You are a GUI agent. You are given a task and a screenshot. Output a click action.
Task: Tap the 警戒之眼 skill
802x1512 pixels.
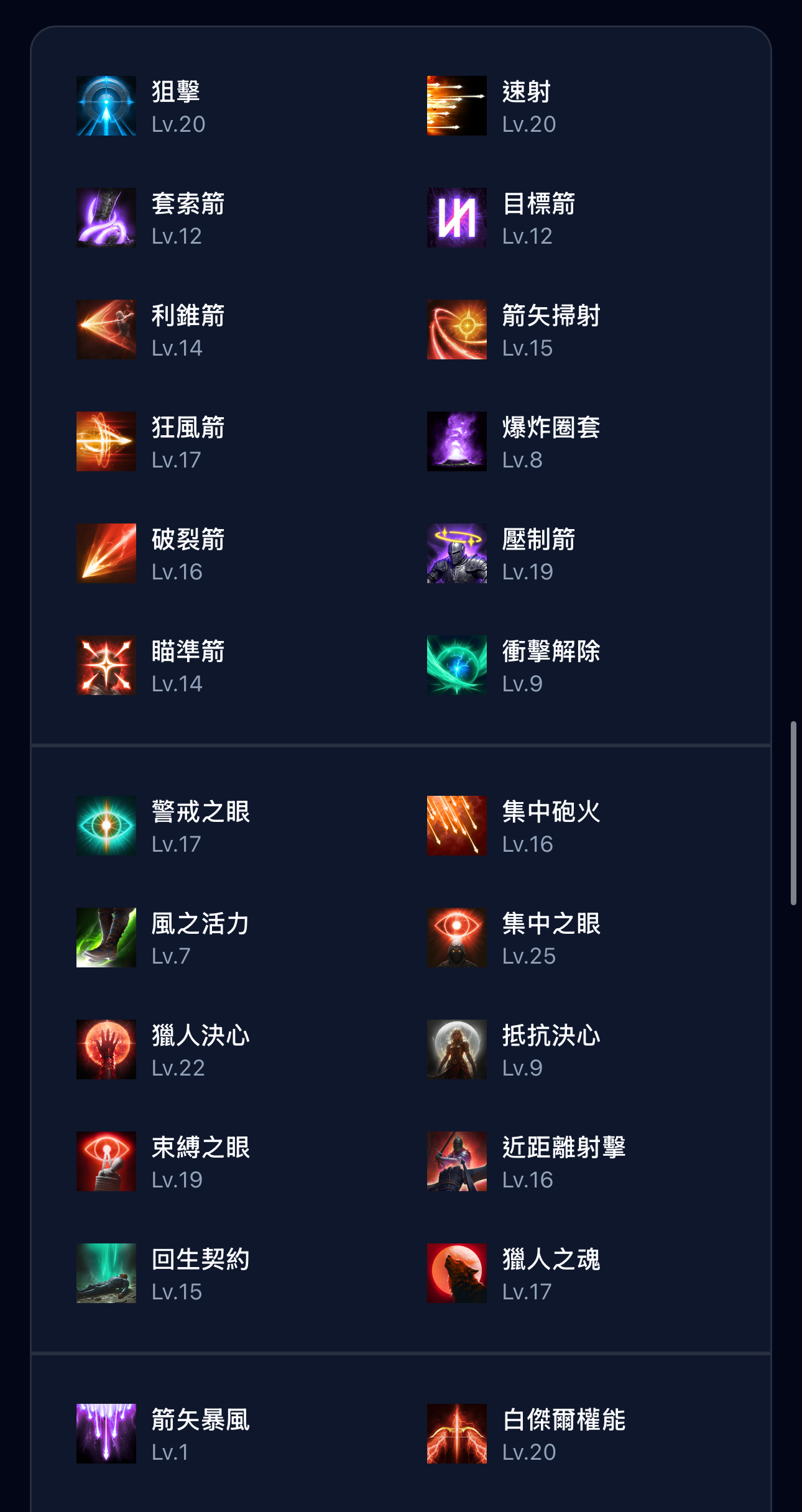pos(106,826)
